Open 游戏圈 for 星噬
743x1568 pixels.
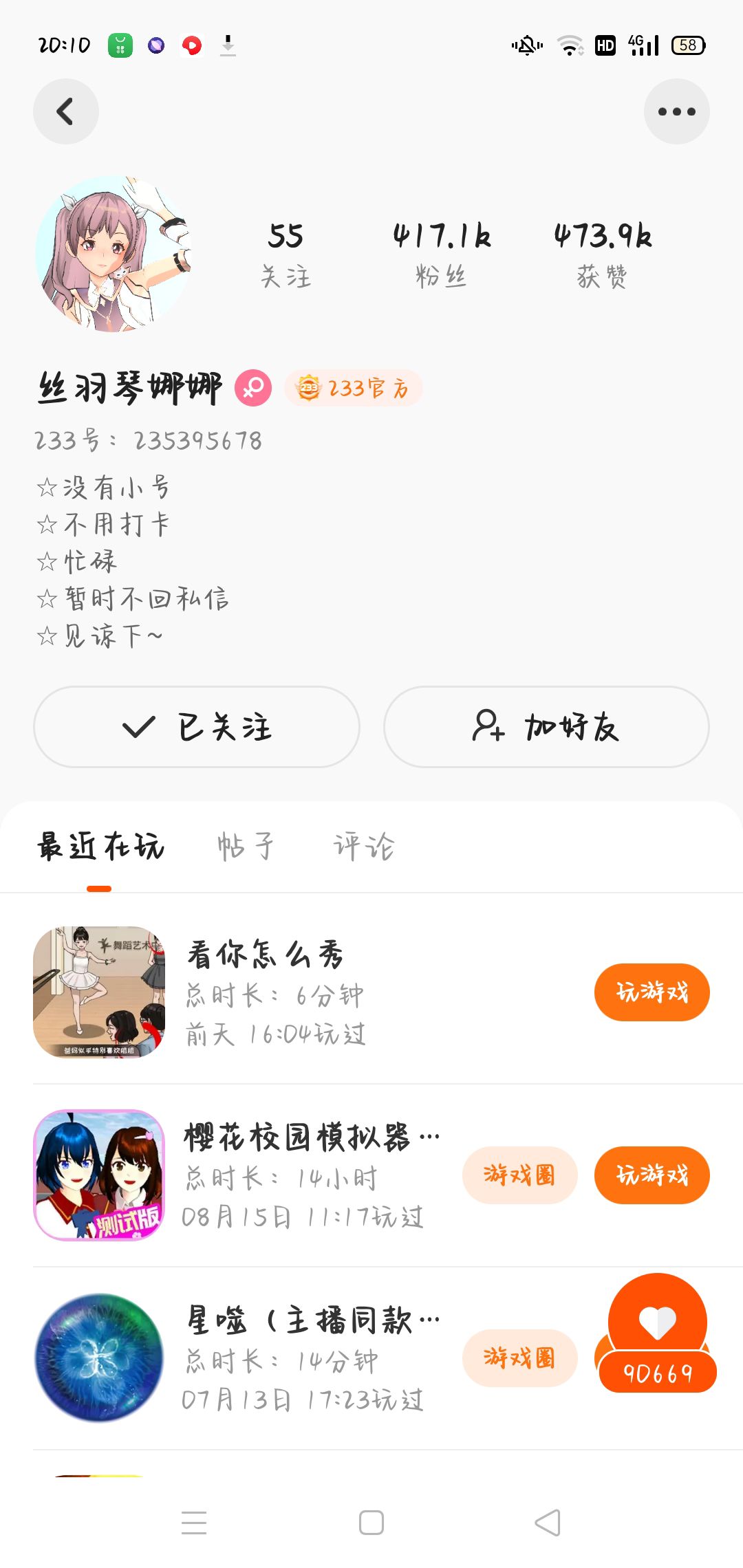pos(519,1358)
